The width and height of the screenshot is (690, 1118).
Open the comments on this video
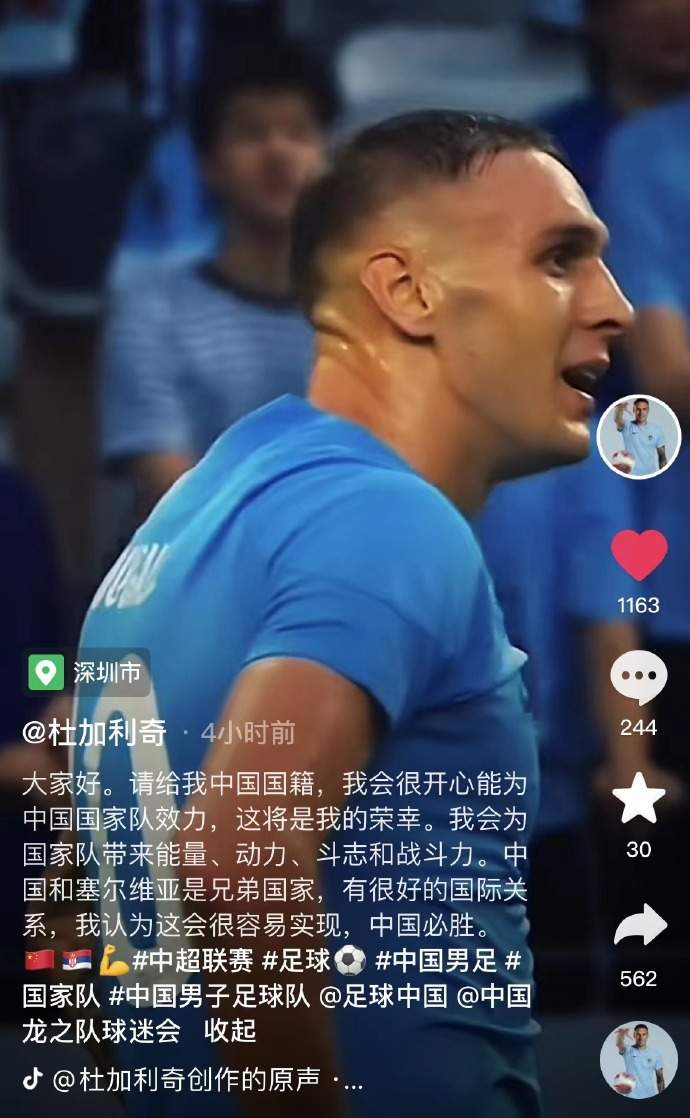[x=638, y=679]
